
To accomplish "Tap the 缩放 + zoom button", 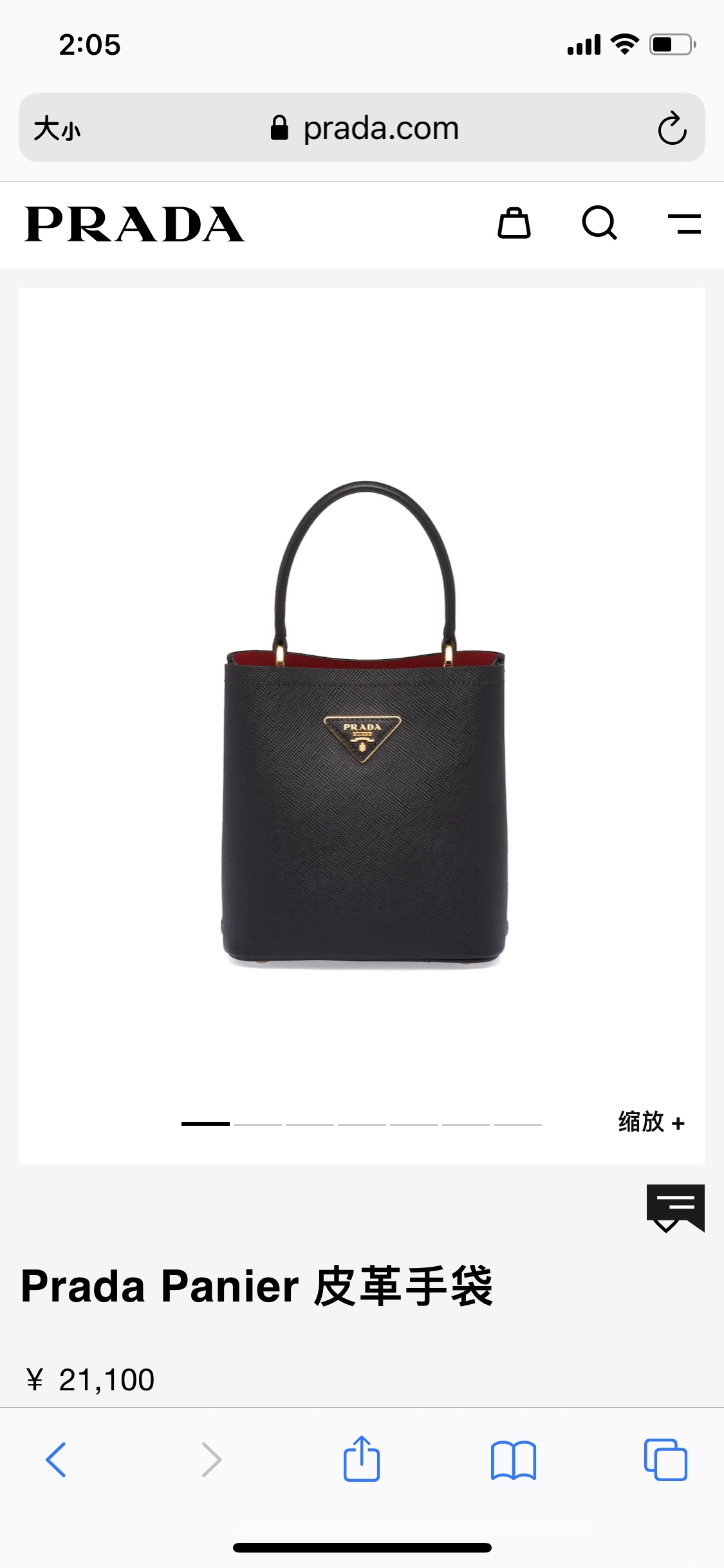I will 651,1122.
